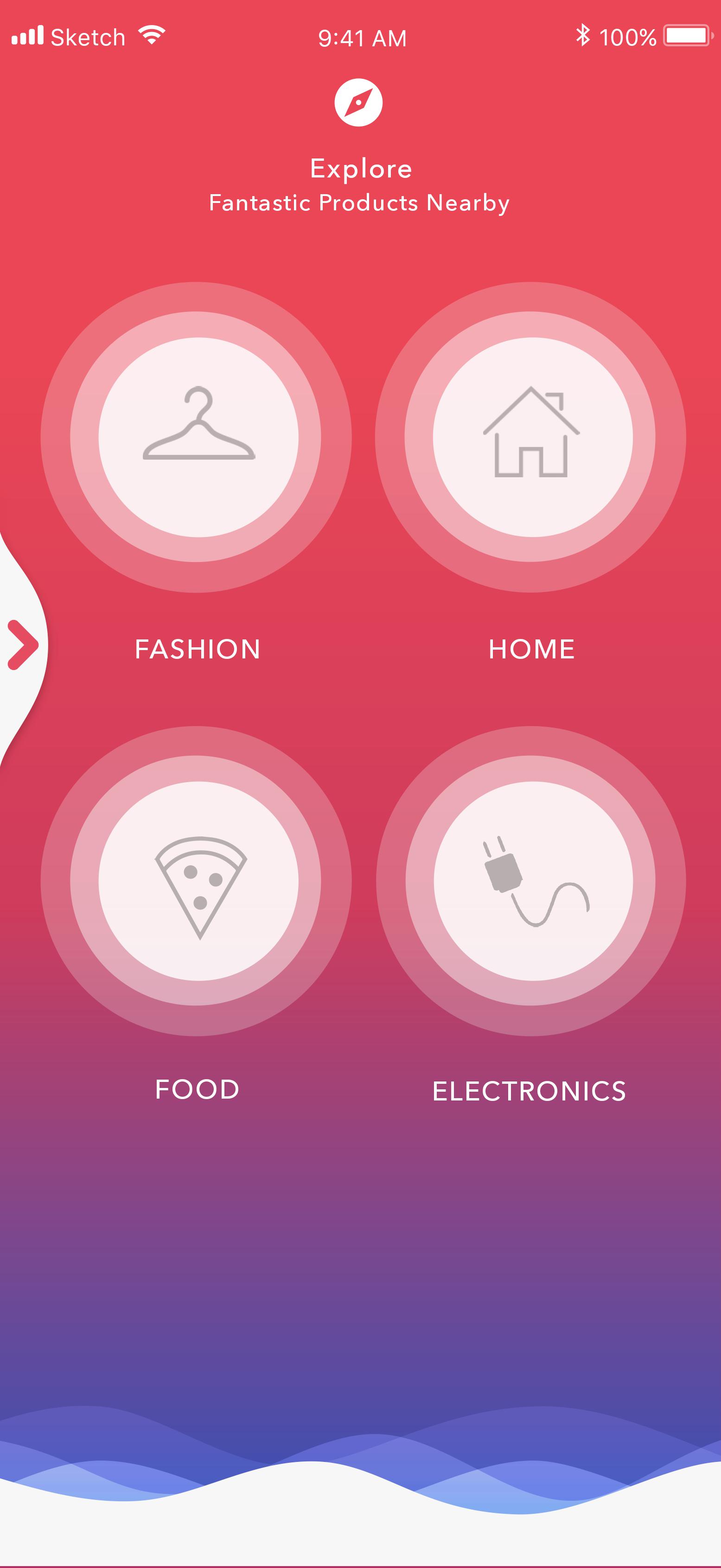Select the Home category circle

pos(530,437)
